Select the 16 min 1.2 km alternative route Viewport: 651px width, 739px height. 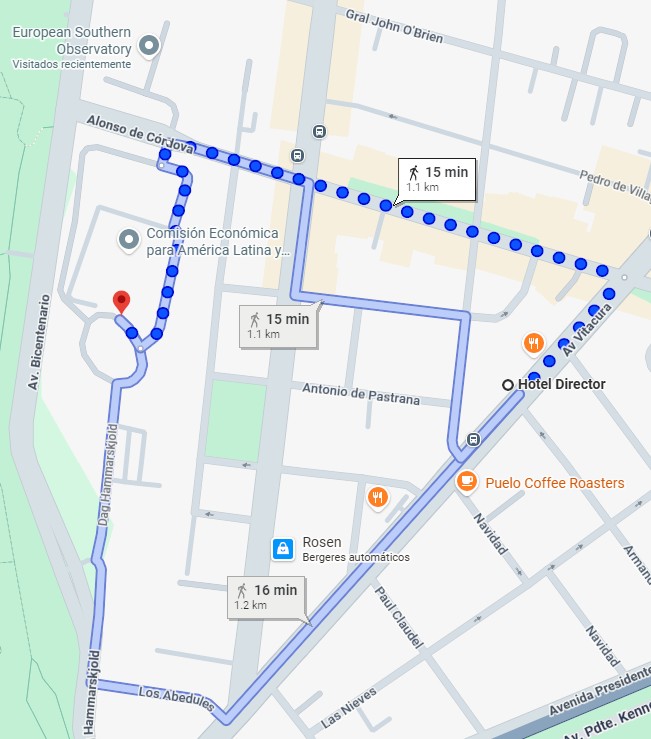click(x=268, y=596)
